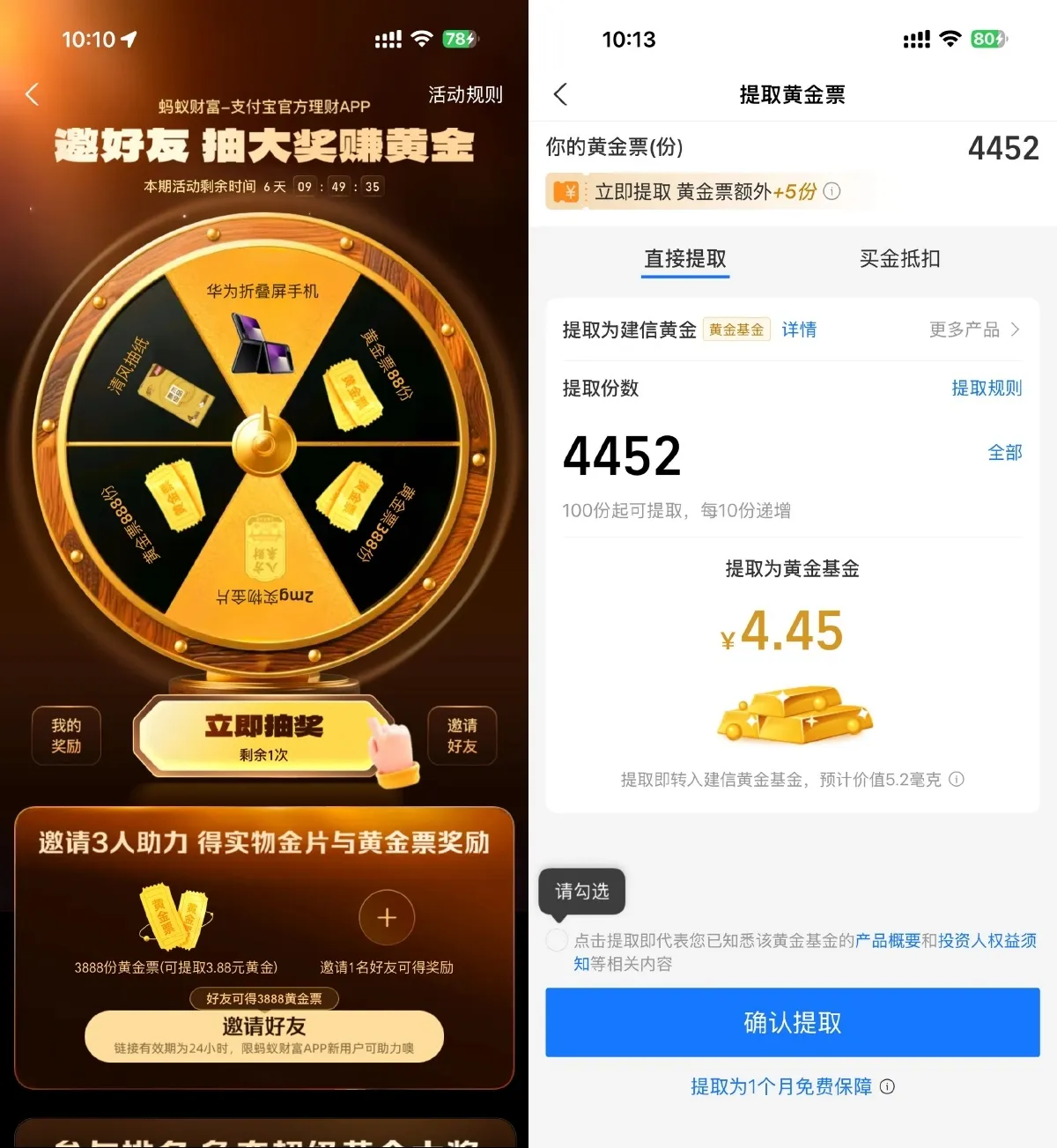The image size is (1057, 1148).
Task: Tap the location arrow icon in the status bar
Action: point(130,38)
